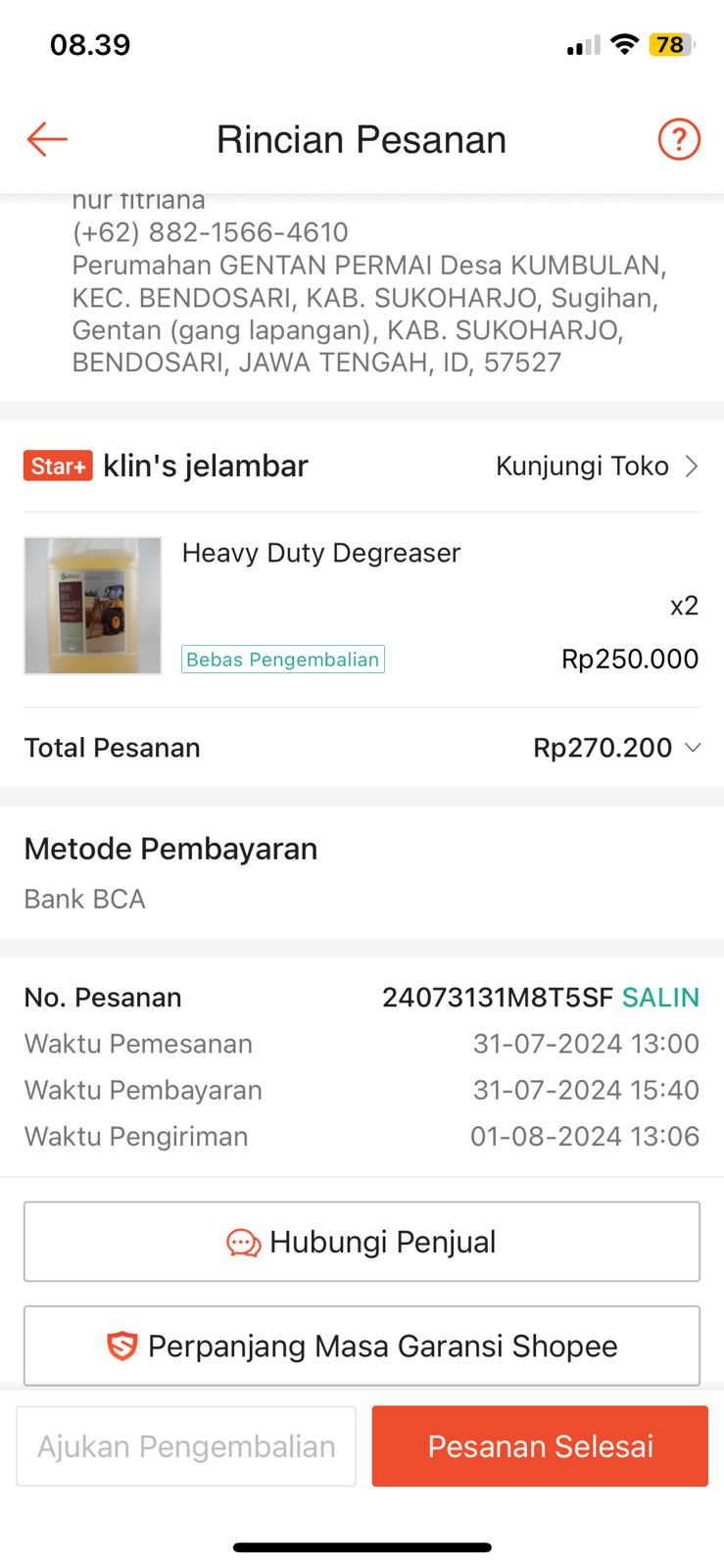Contact the seller via Hubungi Penjual
The width and height of the screenshot is (724, 1568).
coord(362,1242)
